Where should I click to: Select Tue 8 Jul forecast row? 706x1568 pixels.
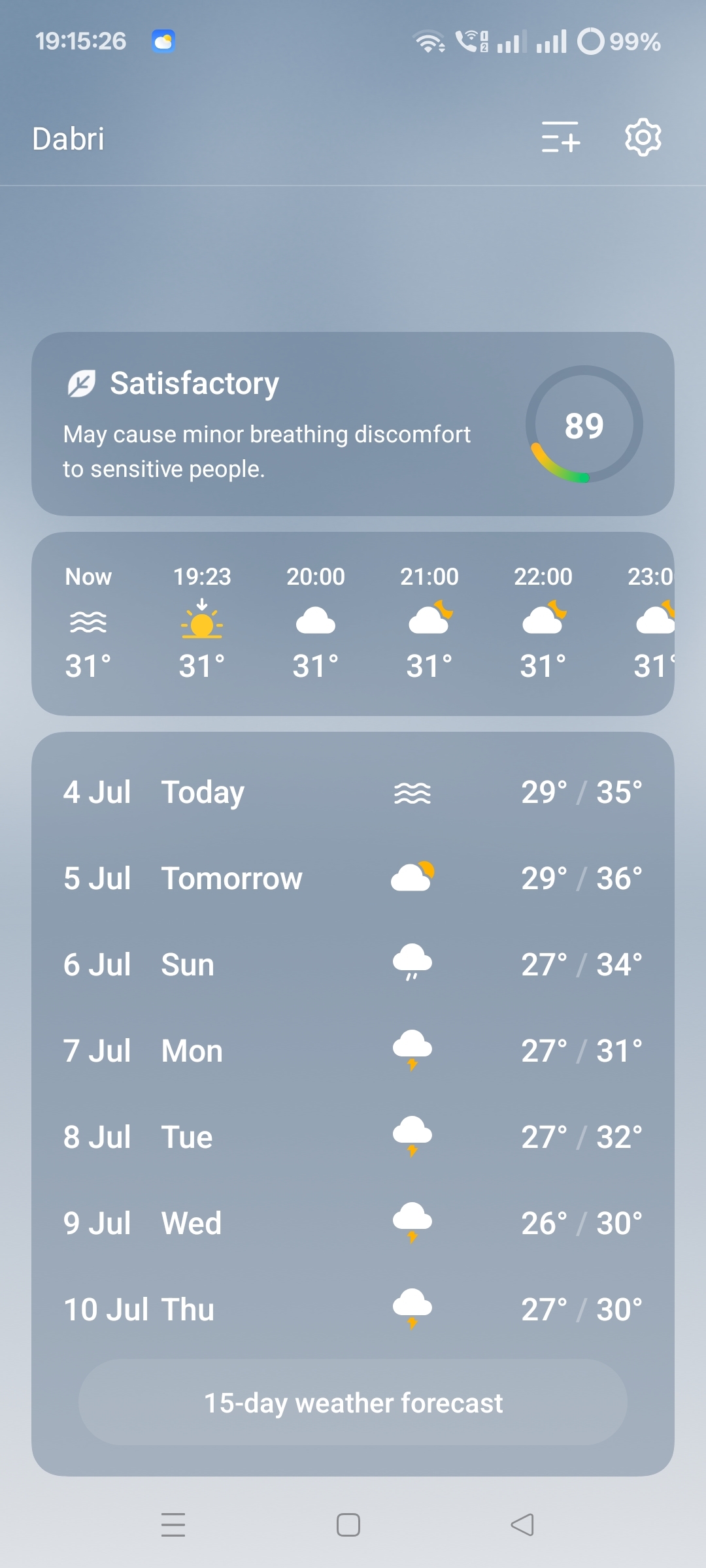click(353, 1137)
